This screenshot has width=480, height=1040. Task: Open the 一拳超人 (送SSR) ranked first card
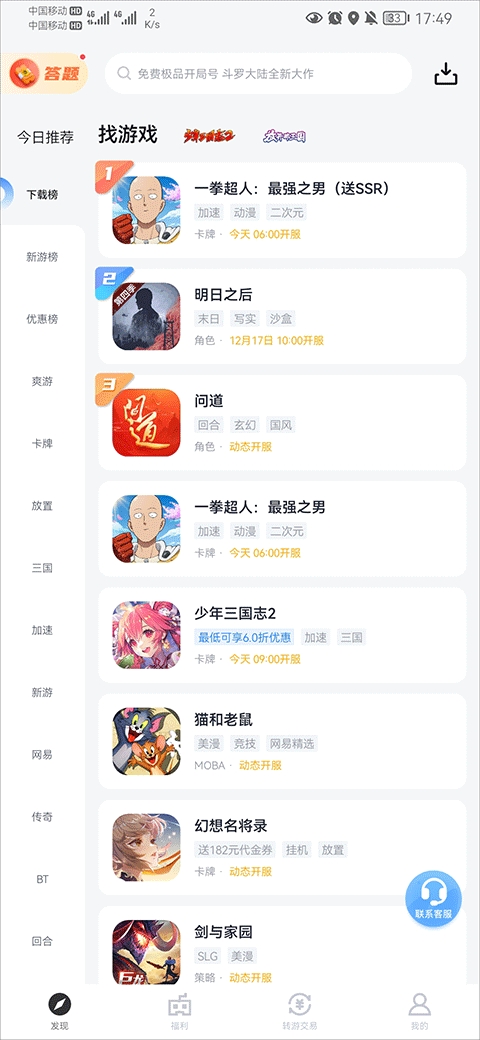pos(282,210)
